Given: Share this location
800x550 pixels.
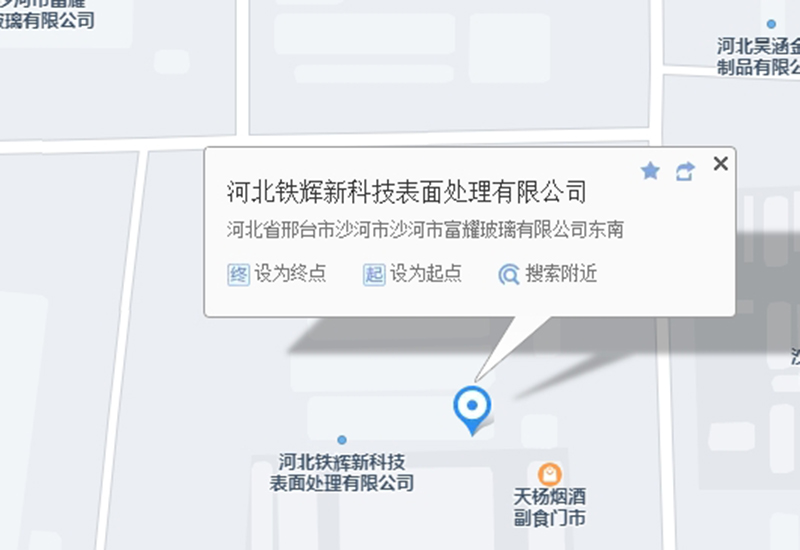Looking at the screenshot, I should [x=684, y=172].
